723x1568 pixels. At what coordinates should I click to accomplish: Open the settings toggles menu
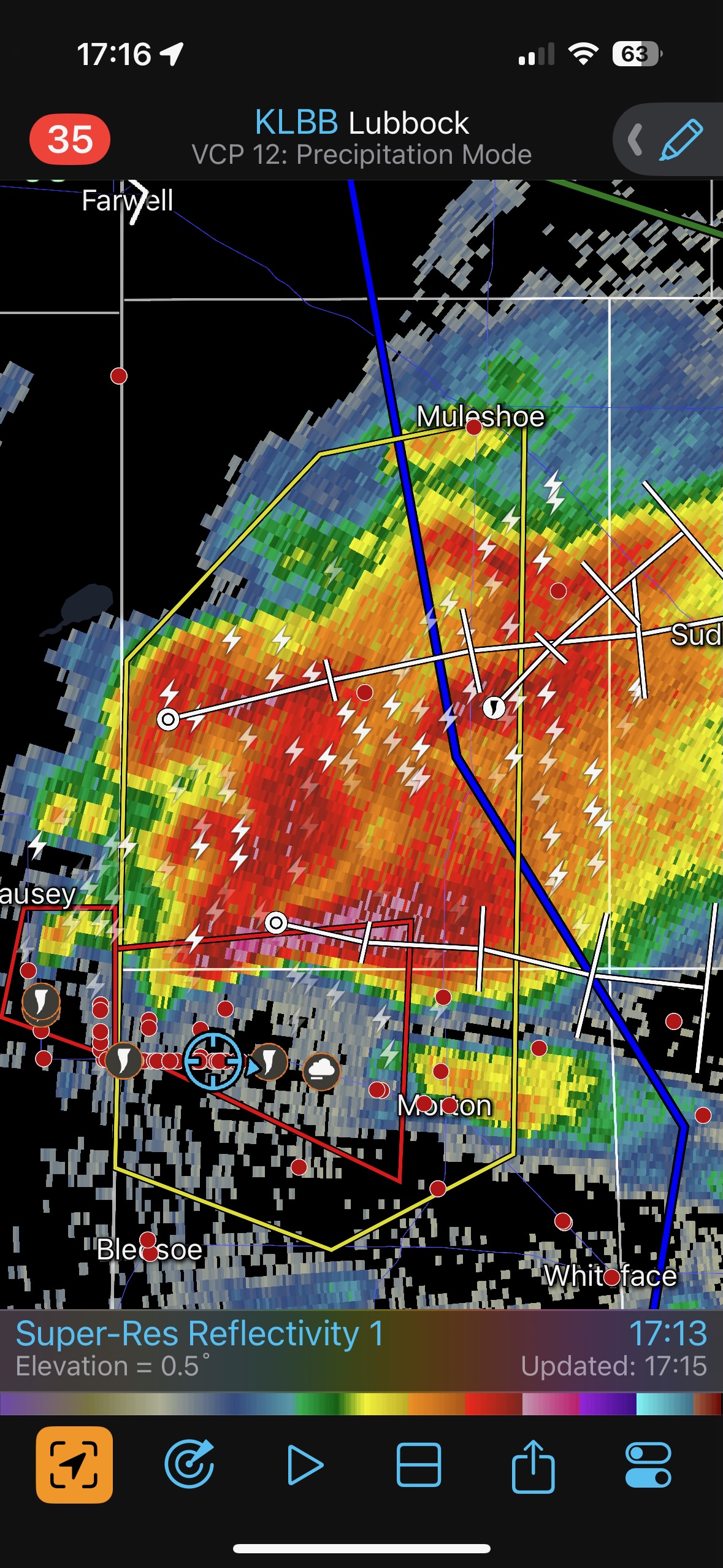tap(648, 1465)
